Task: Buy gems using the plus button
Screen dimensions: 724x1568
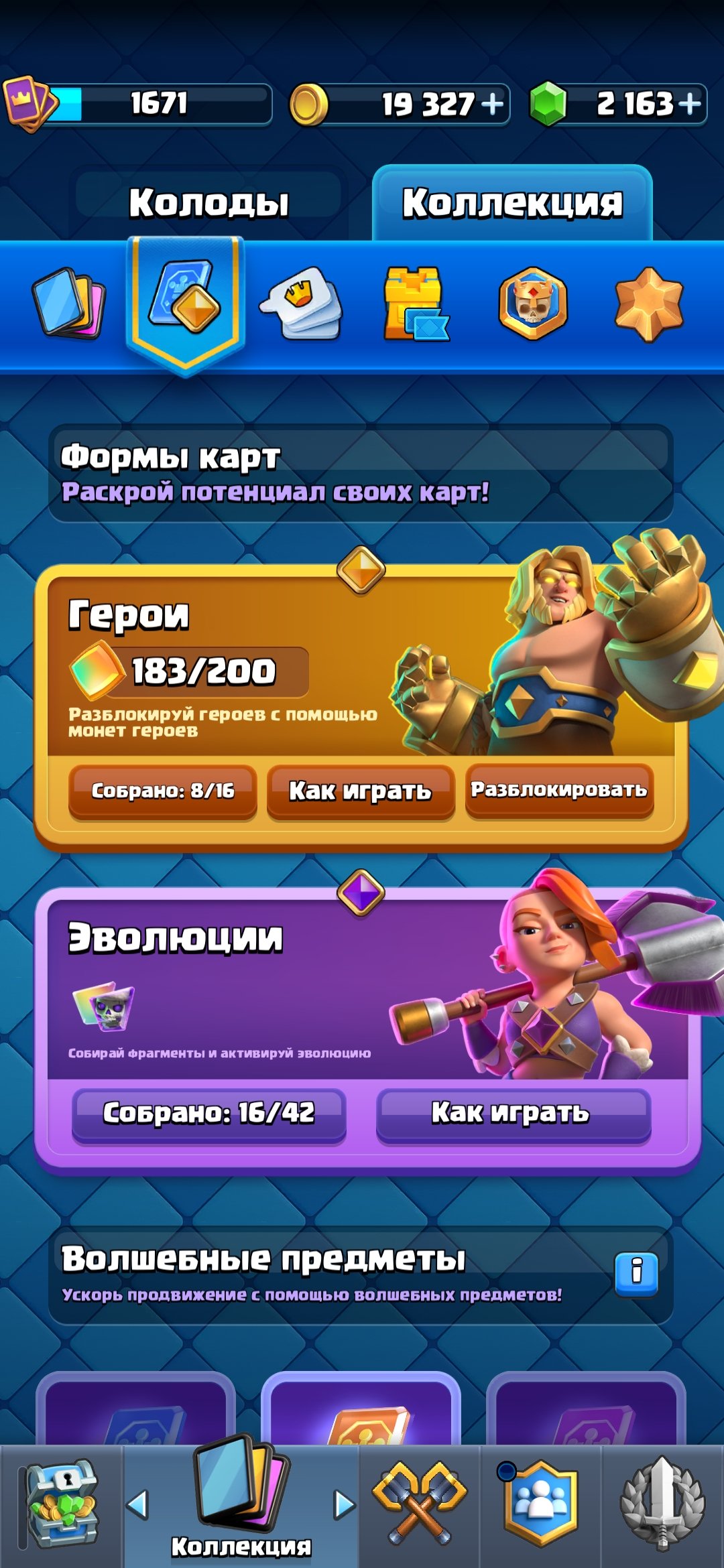Action: pyautogui.click(x=690, y=104)
